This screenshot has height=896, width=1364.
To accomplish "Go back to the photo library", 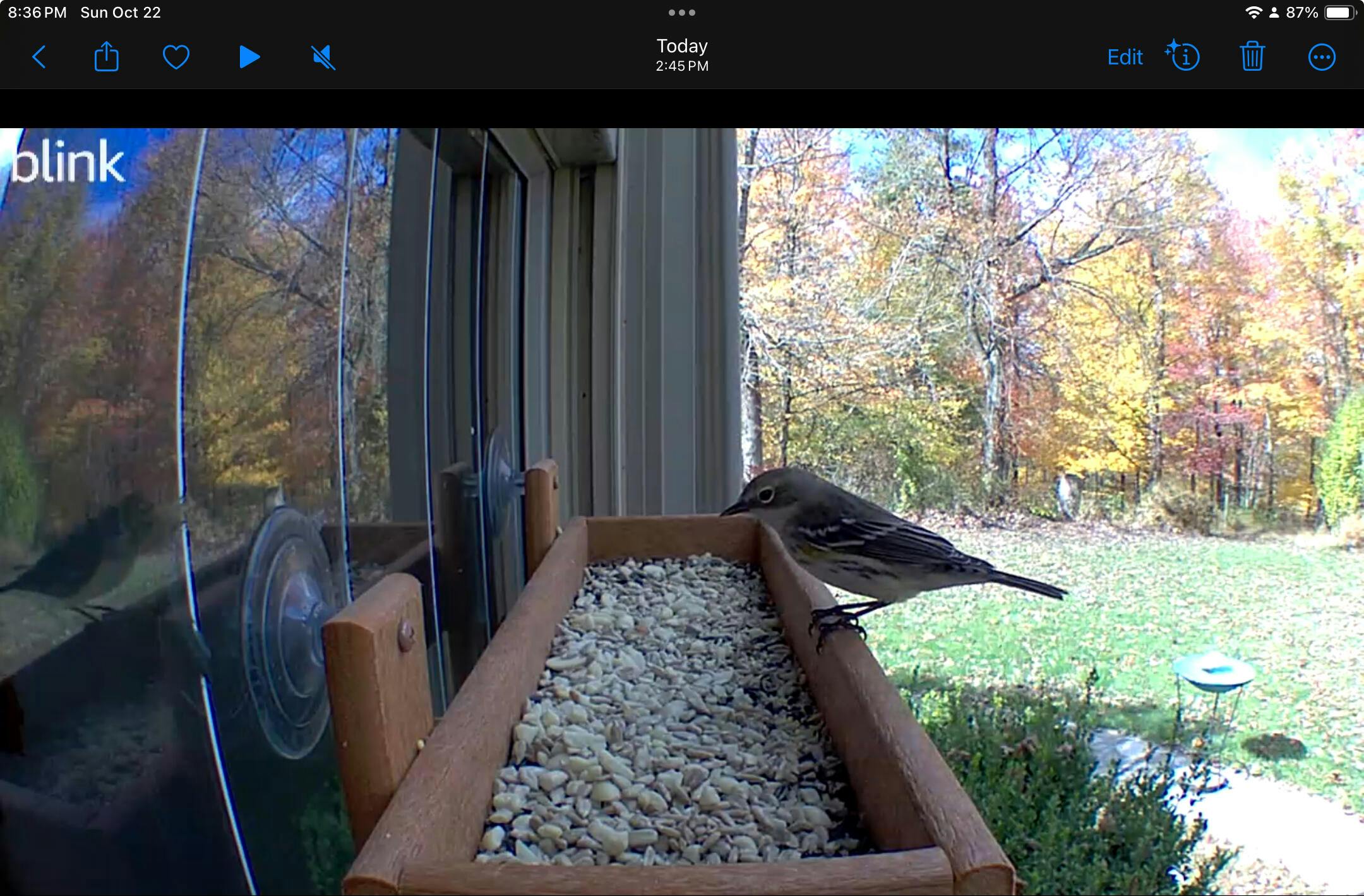I will coord(39,57).
